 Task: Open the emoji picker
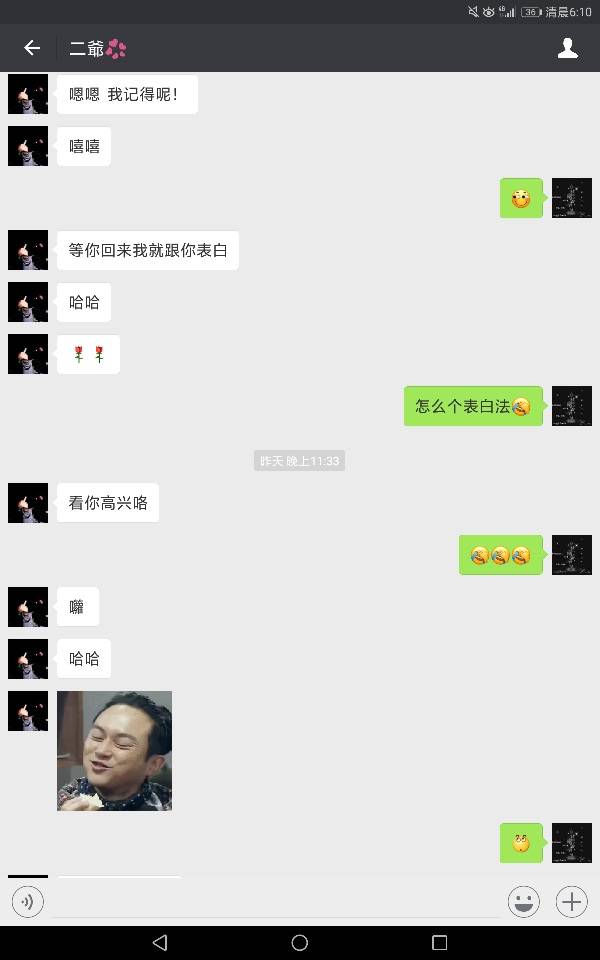click(523, 901)
